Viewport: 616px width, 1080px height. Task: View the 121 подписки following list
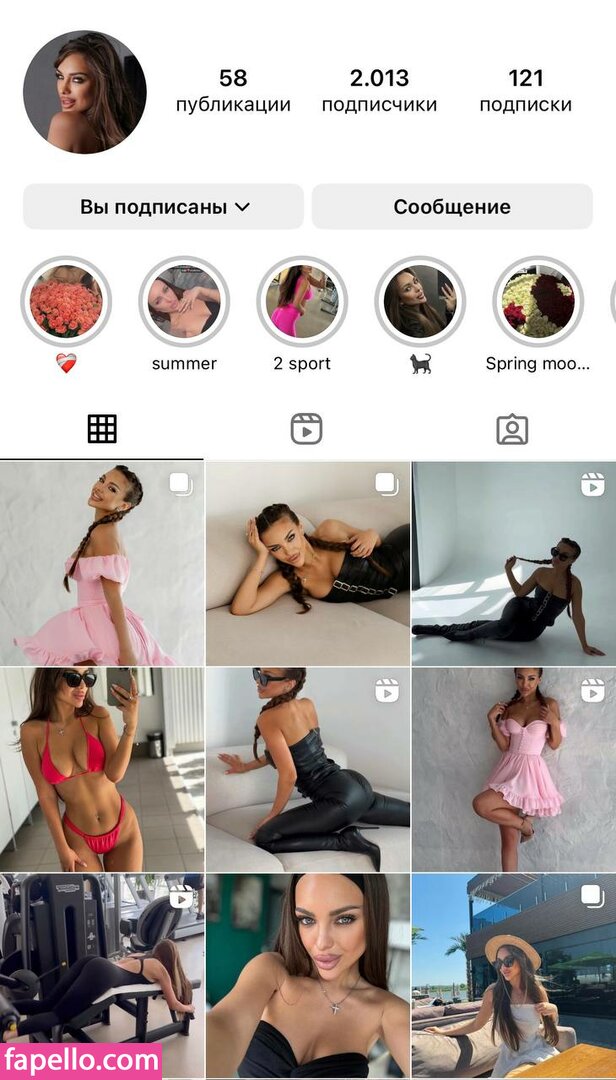coord(525,91)
